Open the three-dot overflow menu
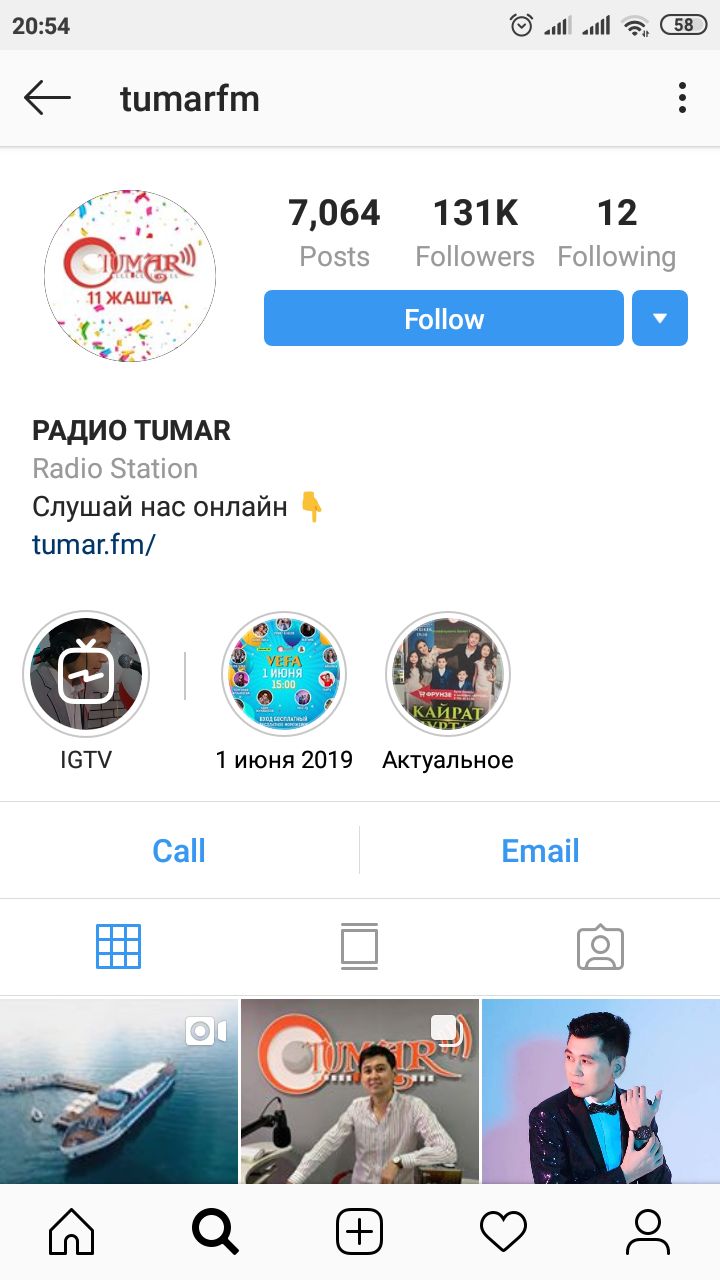 (x=682, y=98)
